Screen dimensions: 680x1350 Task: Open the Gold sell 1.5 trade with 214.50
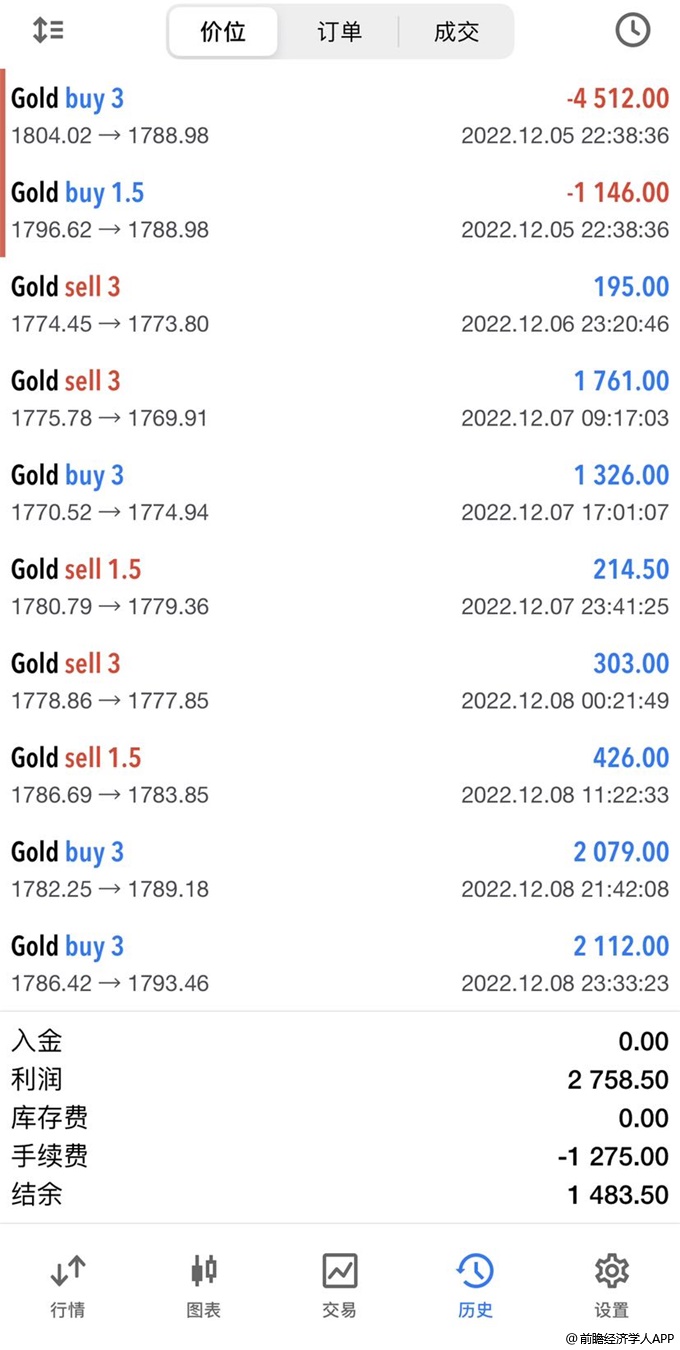[x=340, y=586]
